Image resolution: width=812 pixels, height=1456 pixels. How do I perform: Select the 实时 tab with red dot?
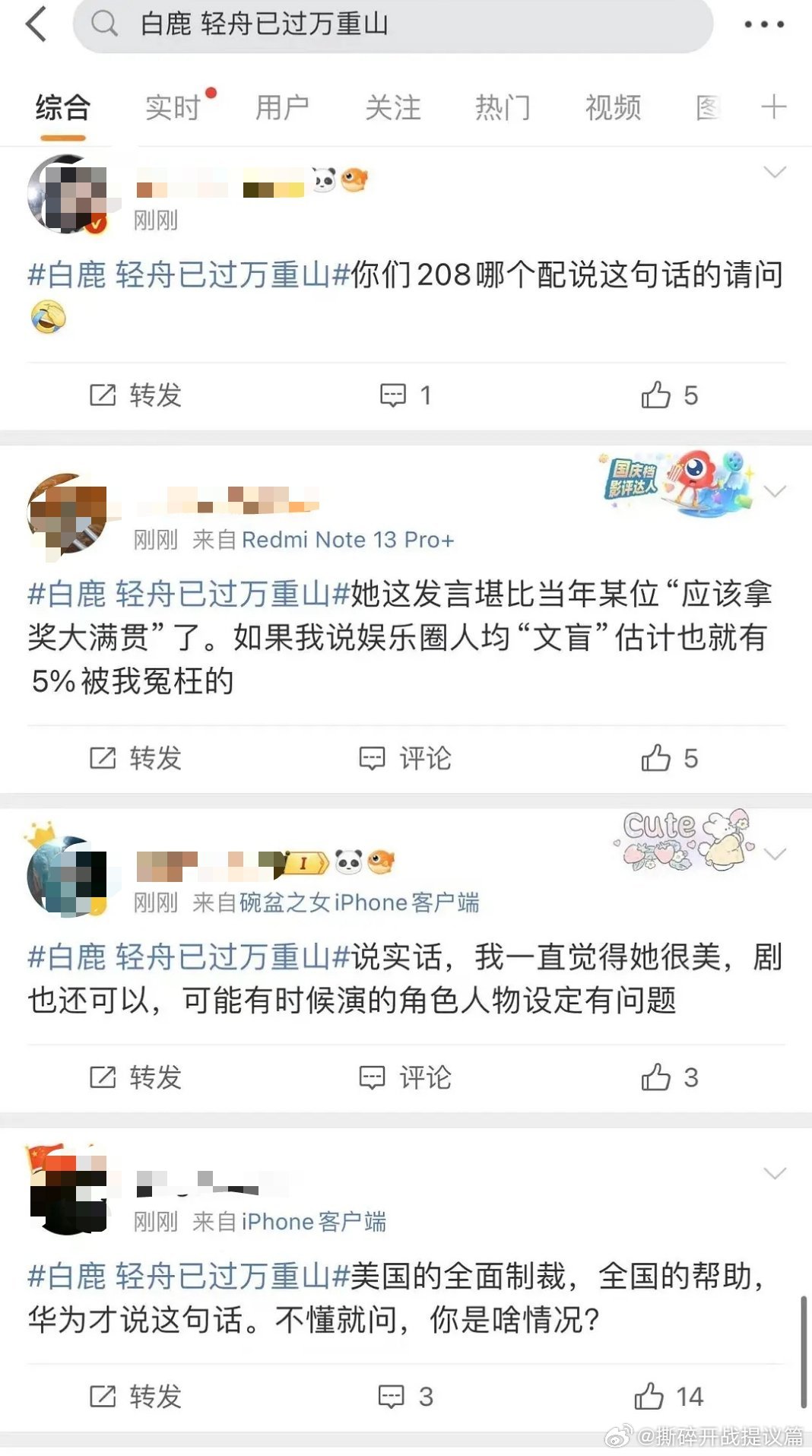click(x=173, y=107)
